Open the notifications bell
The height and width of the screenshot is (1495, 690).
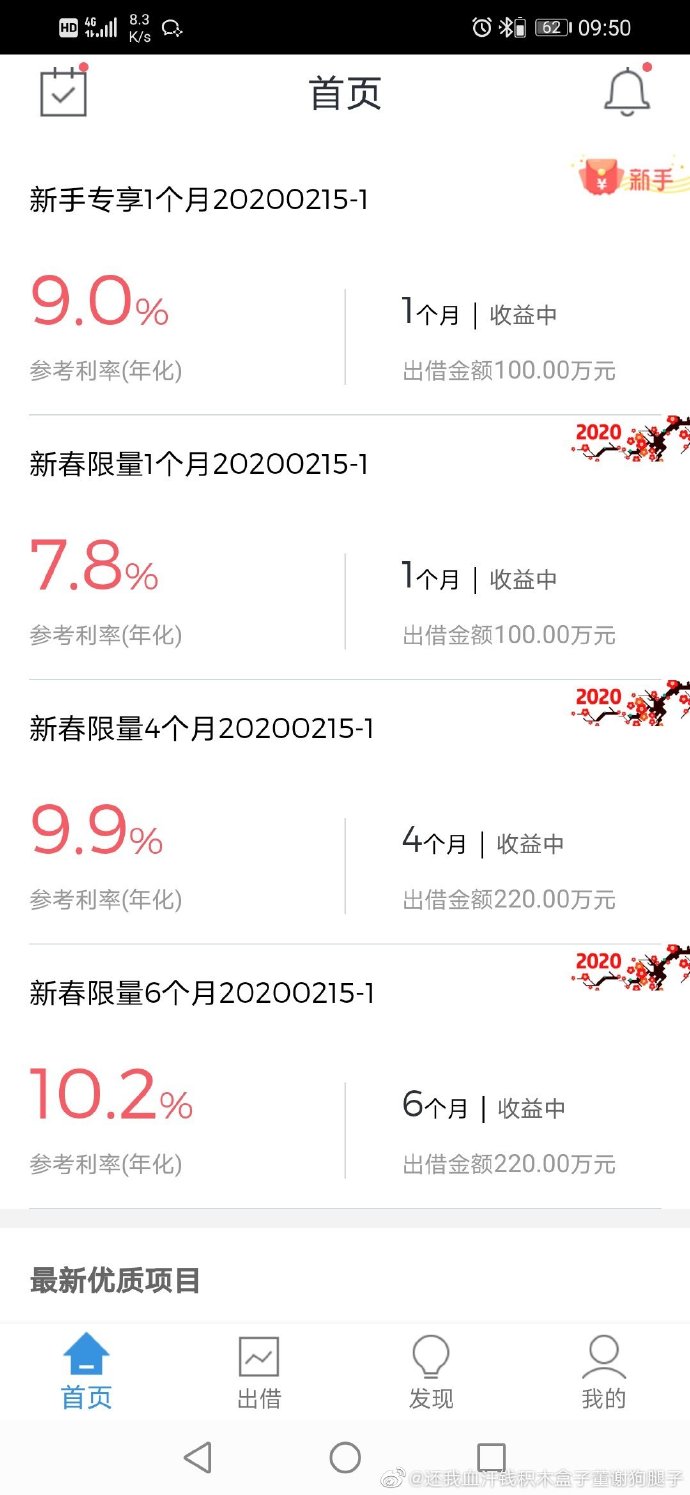627,93
